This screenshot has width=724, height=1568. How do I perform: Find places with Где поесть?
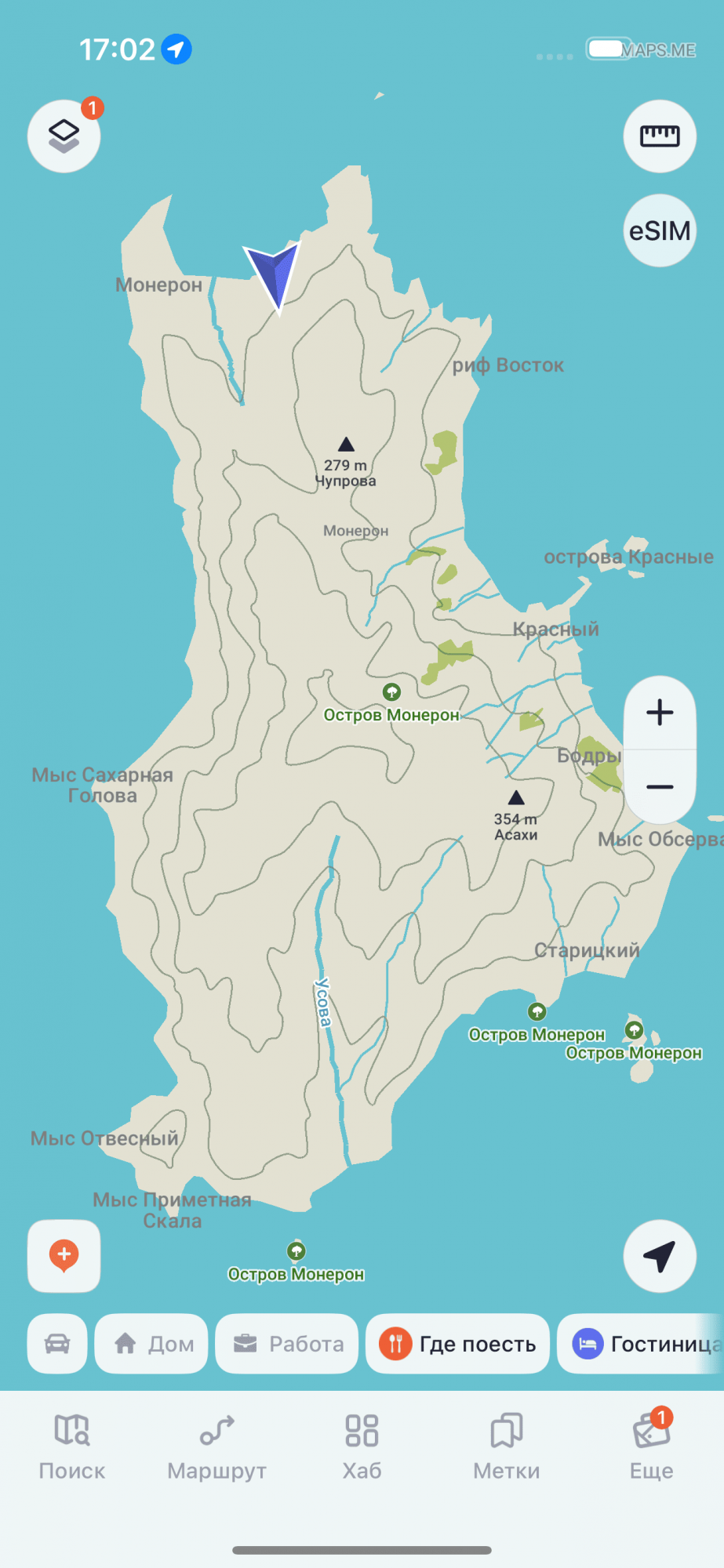458,1344
